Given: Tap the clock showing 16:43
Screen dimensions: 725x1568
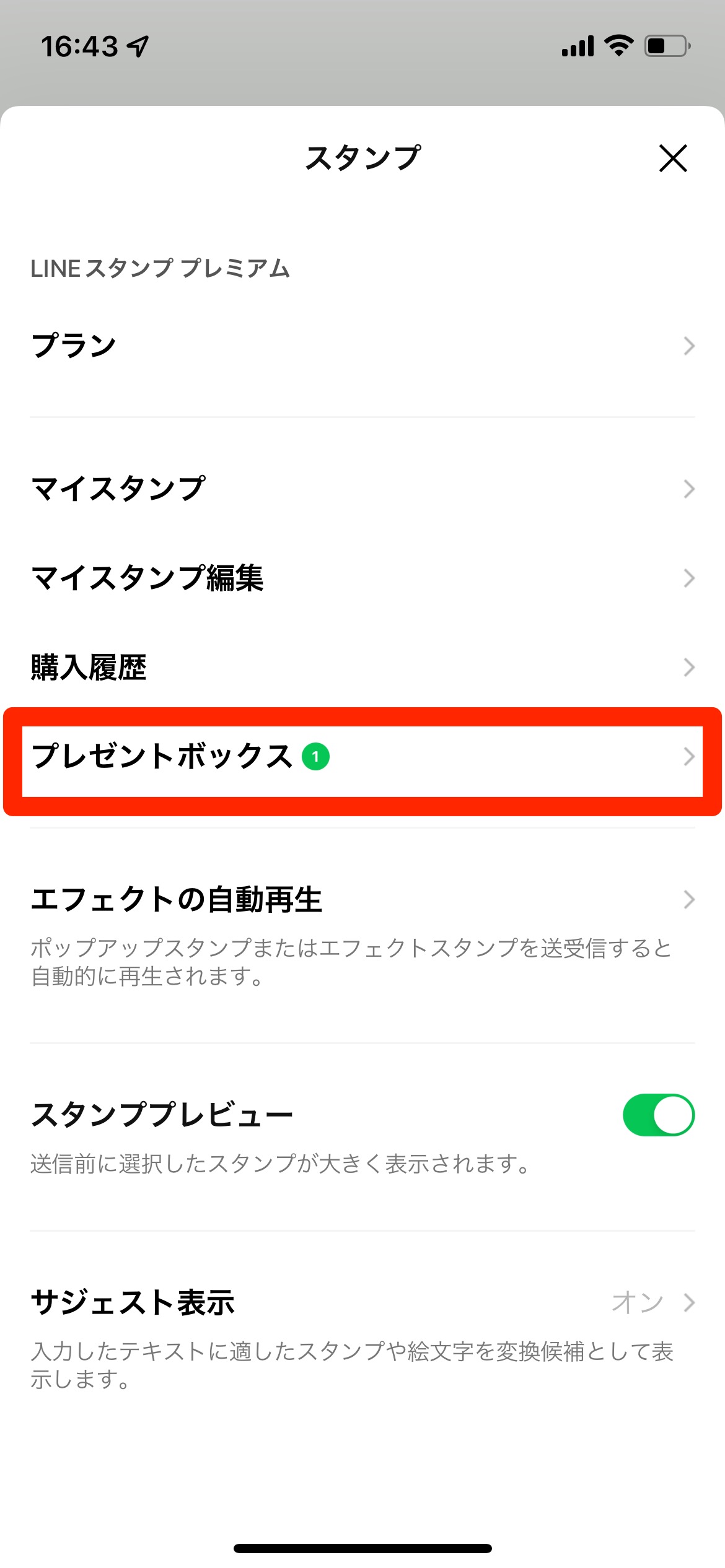Looking at the screenshot, I should [x=82, y=46].
